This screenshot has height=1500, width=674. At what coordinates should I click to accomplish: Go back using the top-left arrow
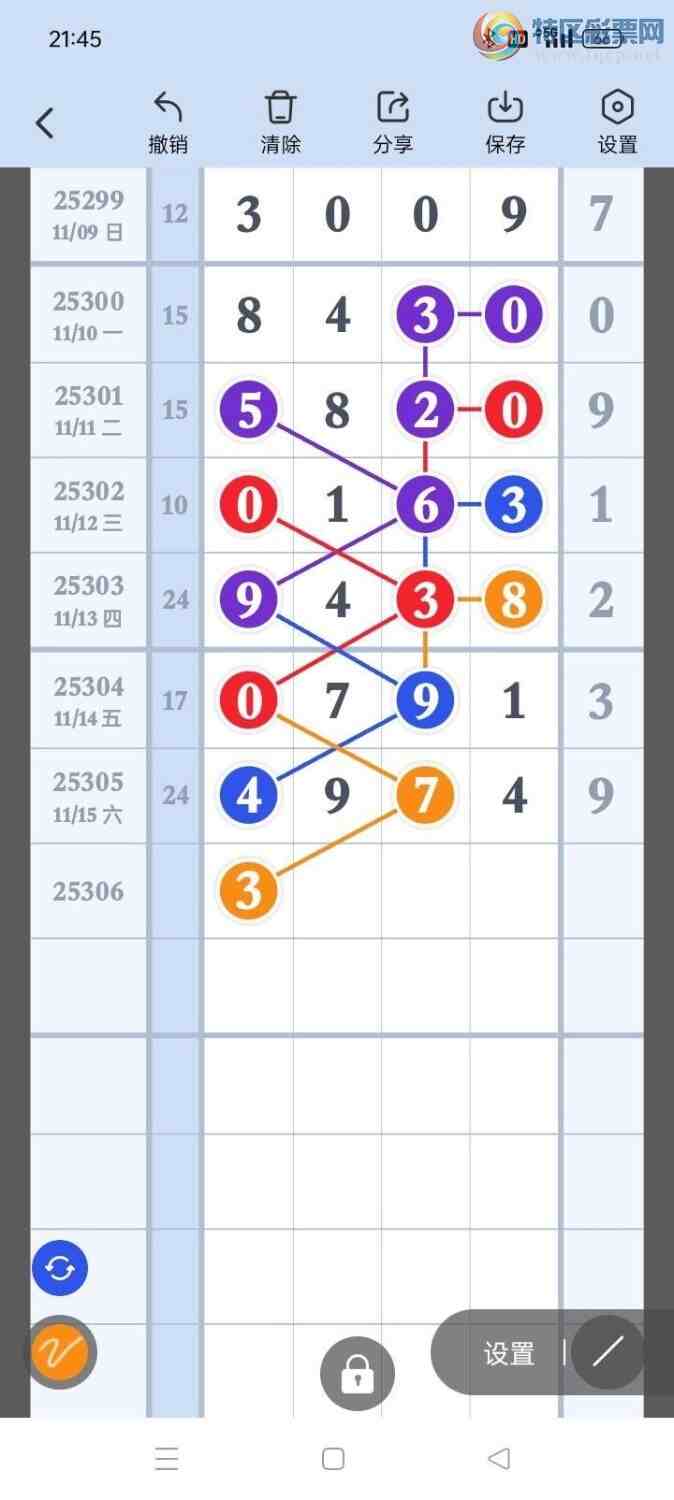click(44, 123)
